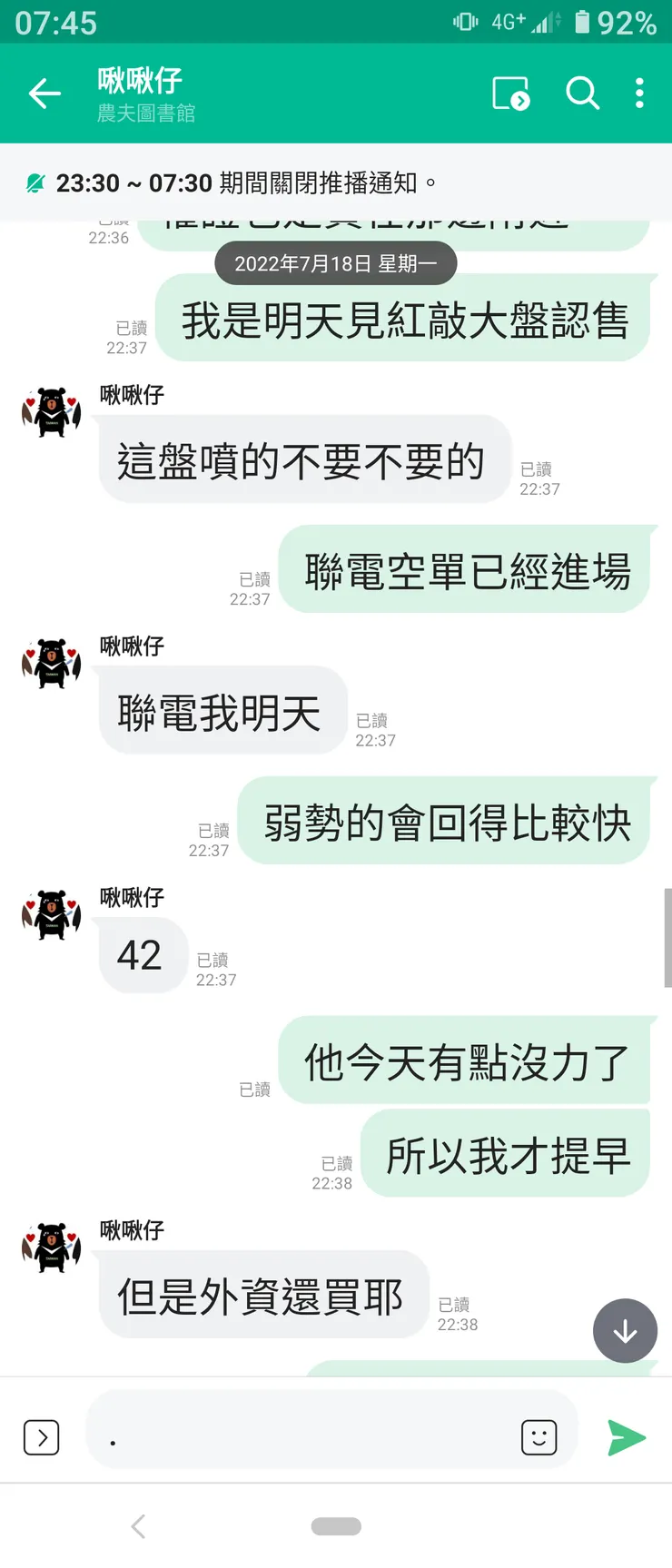Open the search icon to find messages
Image resolution: width=672 pixels, height=1568 pixels.
(x=583, y=94)
